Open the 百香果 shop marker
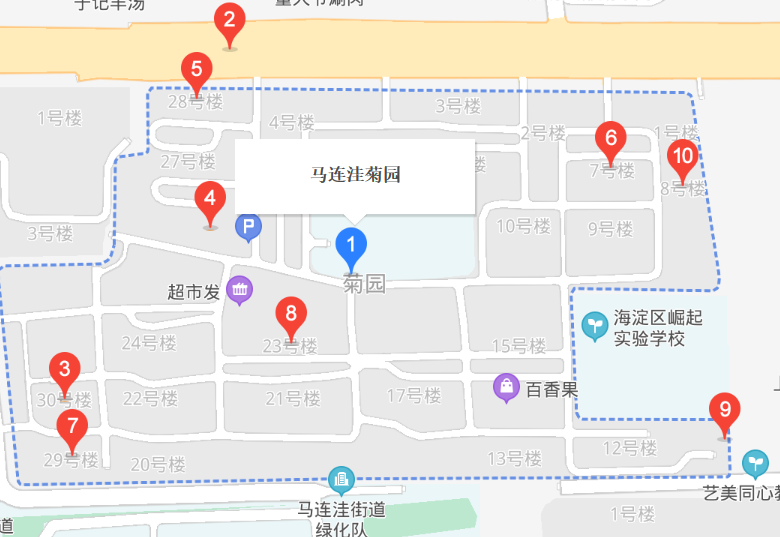The width and height of the screenshot is (780, 537). (x=507, y=387)
